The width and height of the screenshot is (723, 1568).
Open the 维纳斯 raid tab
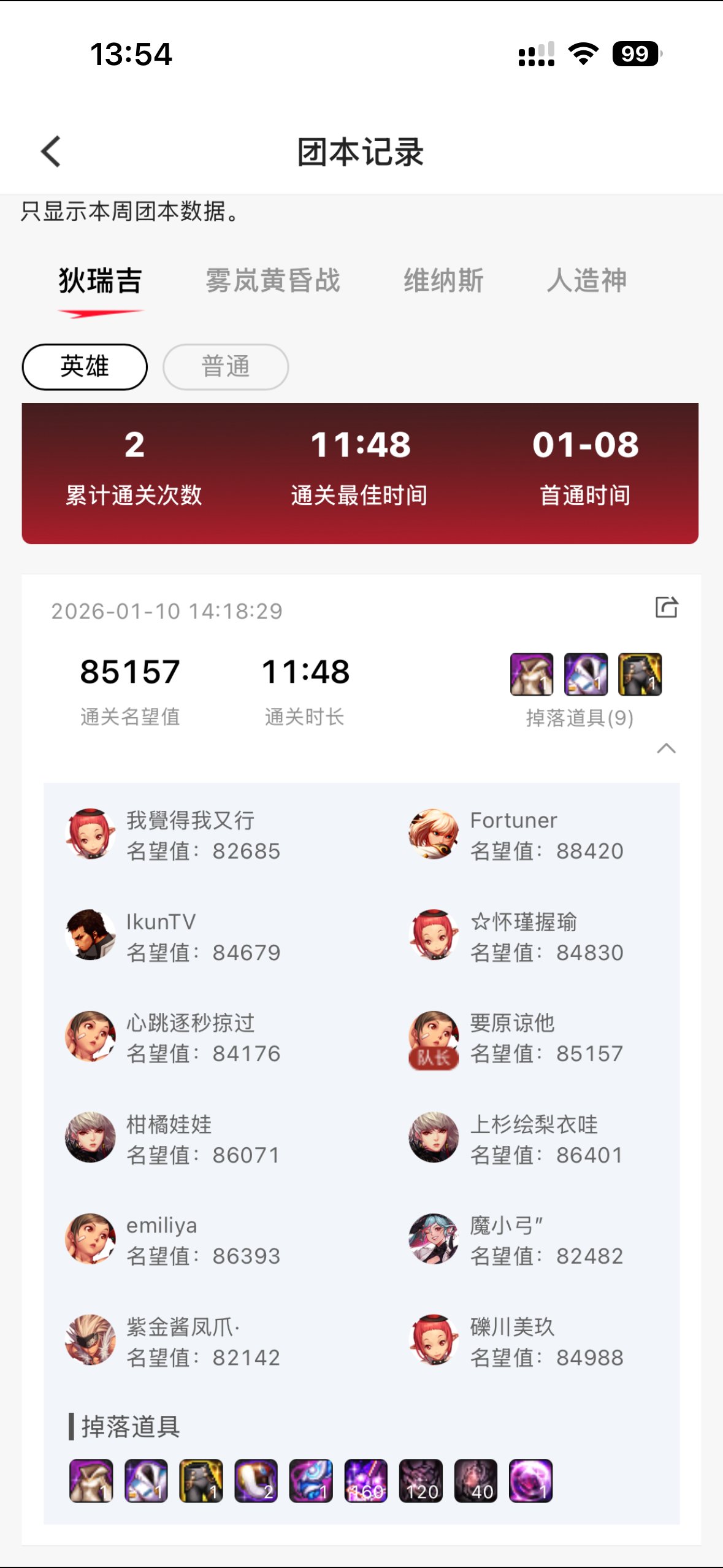coord(443,281)
